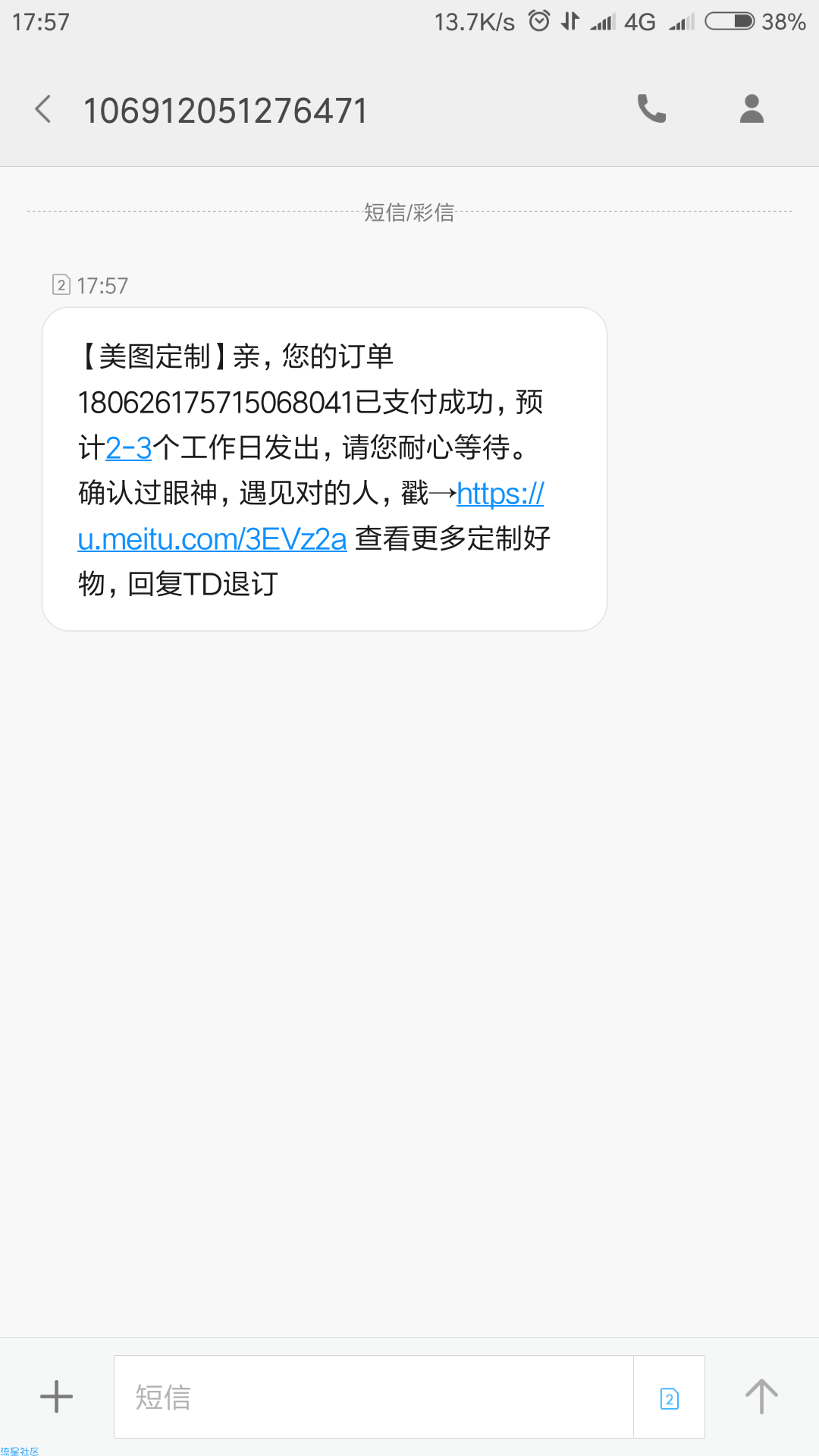Call the number 106912051276471

[x=651, y=109]
